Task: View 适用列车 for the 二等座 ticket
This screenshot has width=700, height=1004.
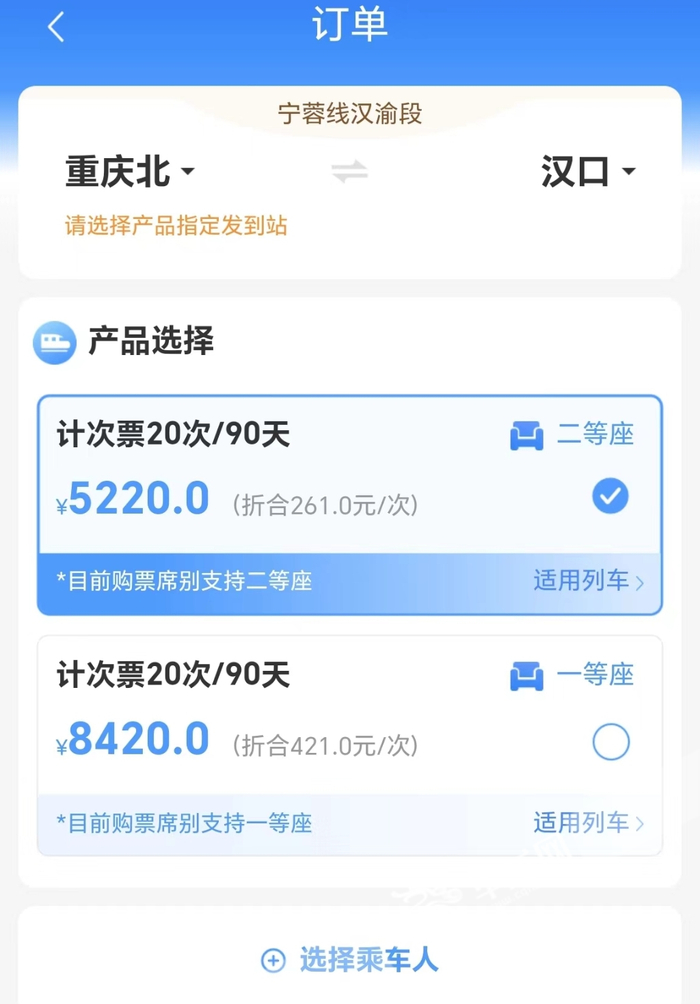Action: [x=588, y=581]
